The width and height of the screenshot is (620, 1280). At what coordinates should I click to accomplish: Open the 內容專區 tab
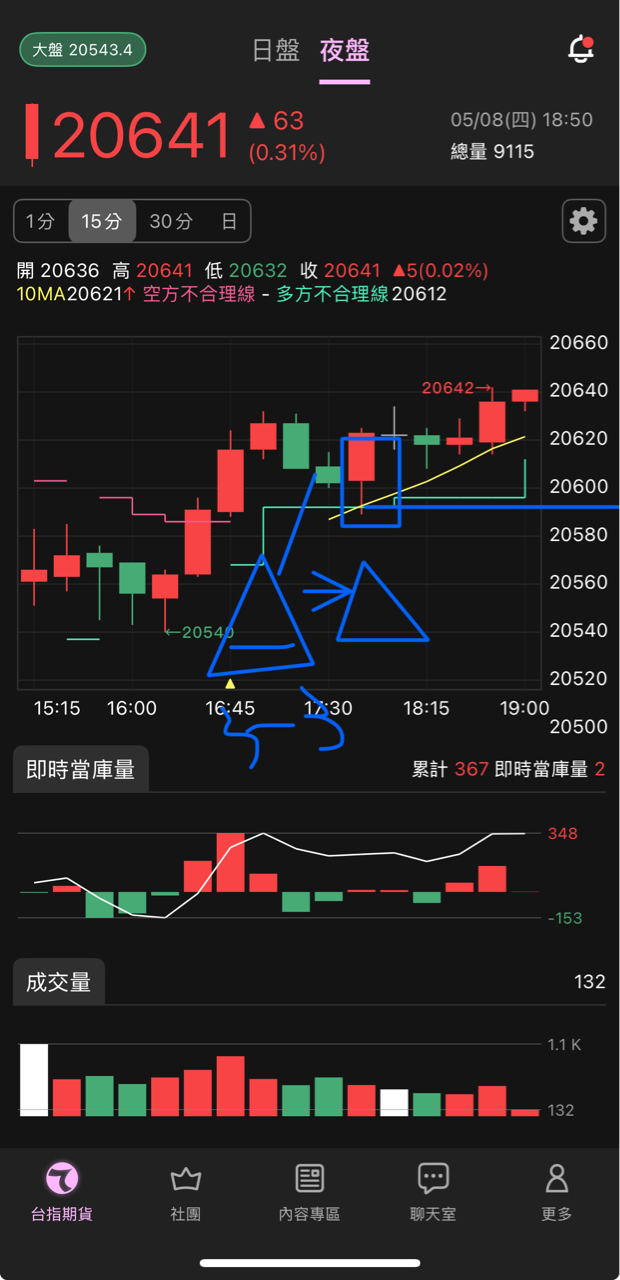(x=310, y=1192)
